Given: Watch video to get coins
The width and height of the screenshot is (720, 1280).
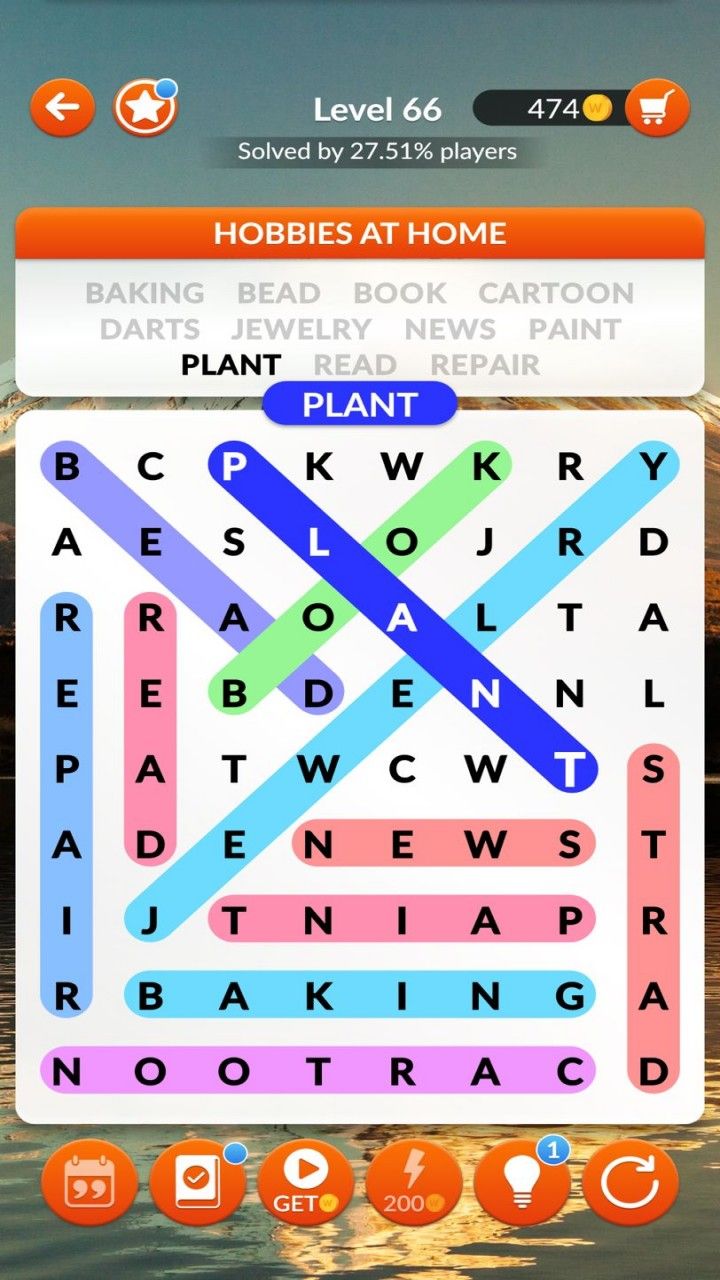Looking at the screenshot, I should pos(305,1186).
